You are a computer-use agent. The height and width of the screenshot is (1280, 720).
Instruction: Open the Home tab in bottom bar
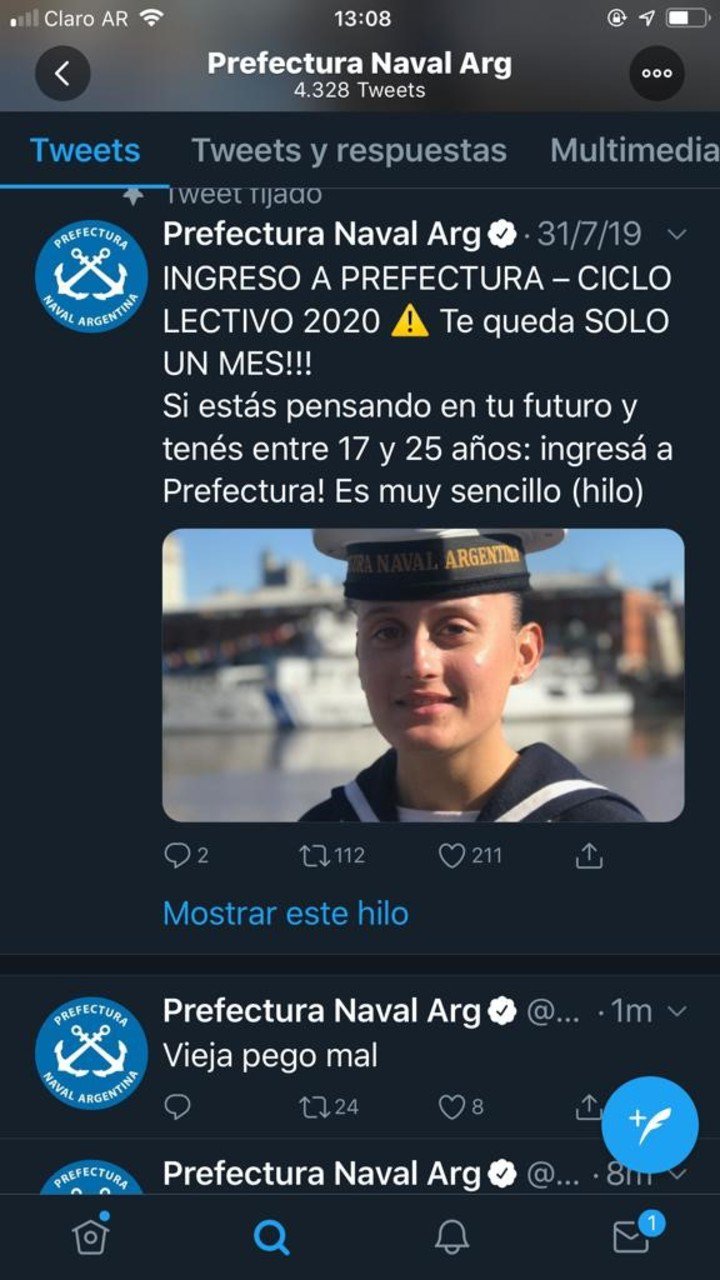click(90, 1237)
